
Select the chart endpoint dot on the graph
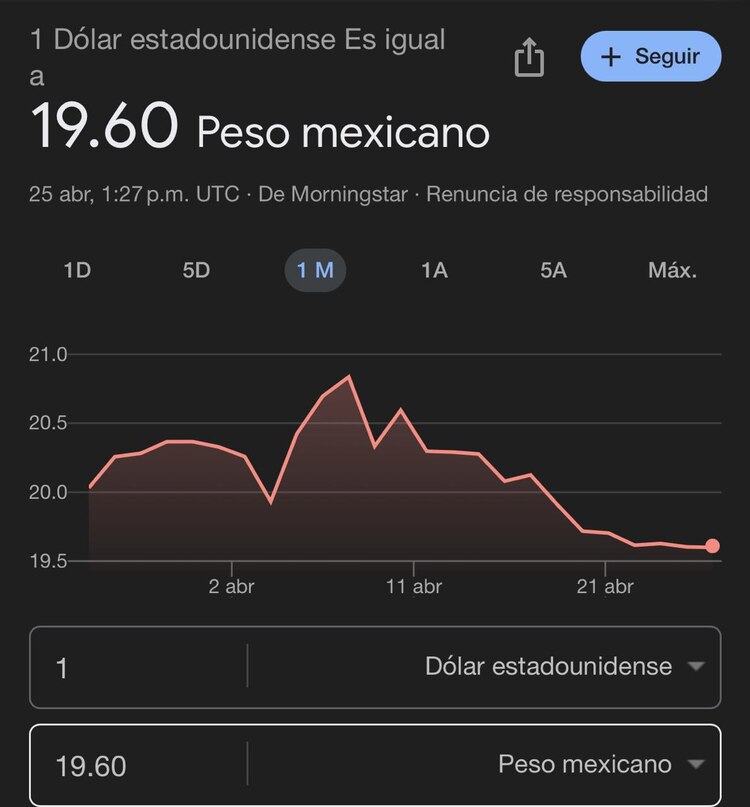pyautogui.click(x=712, y=545)
